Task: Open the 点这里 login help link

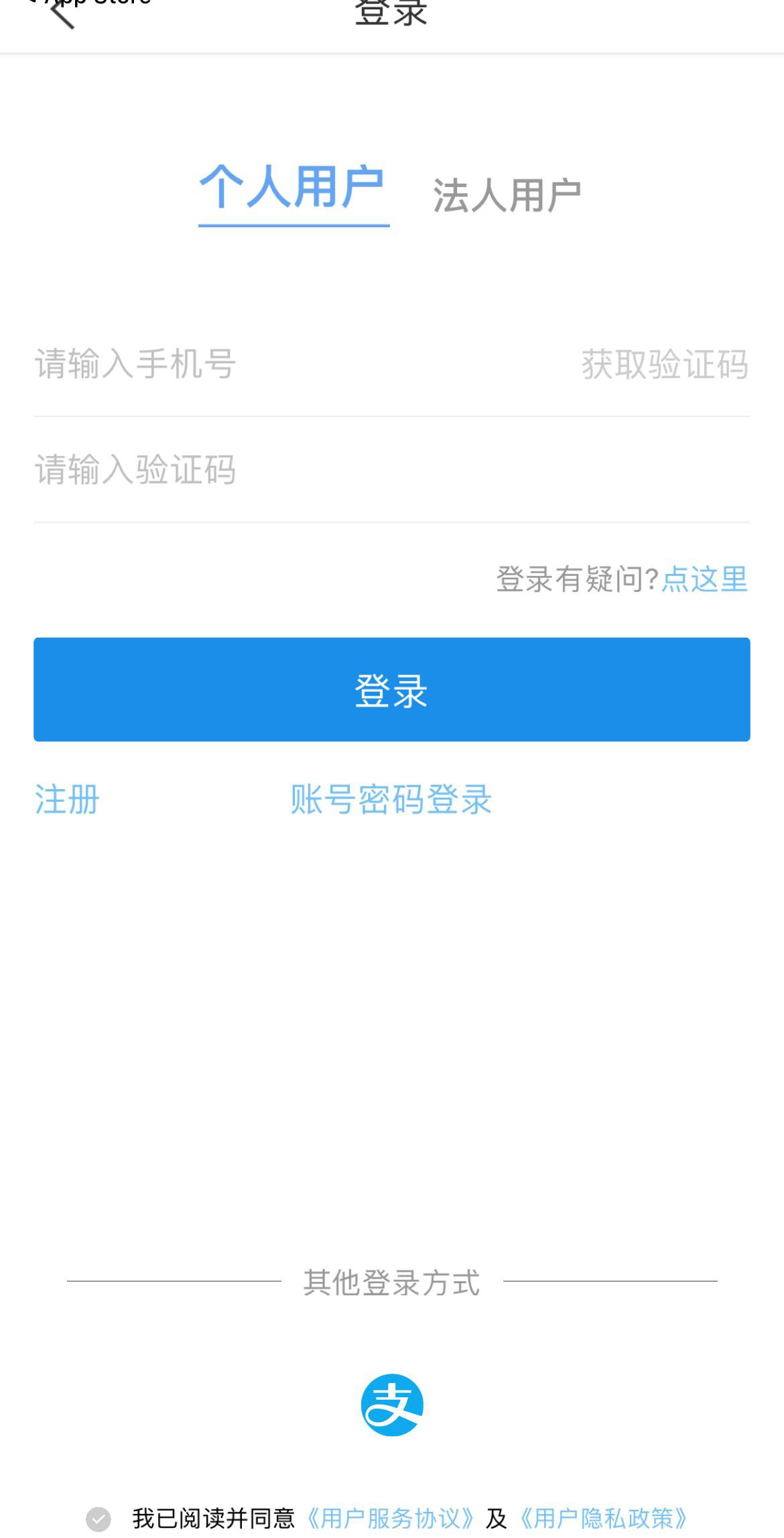Action: click(x=705, y=579)
